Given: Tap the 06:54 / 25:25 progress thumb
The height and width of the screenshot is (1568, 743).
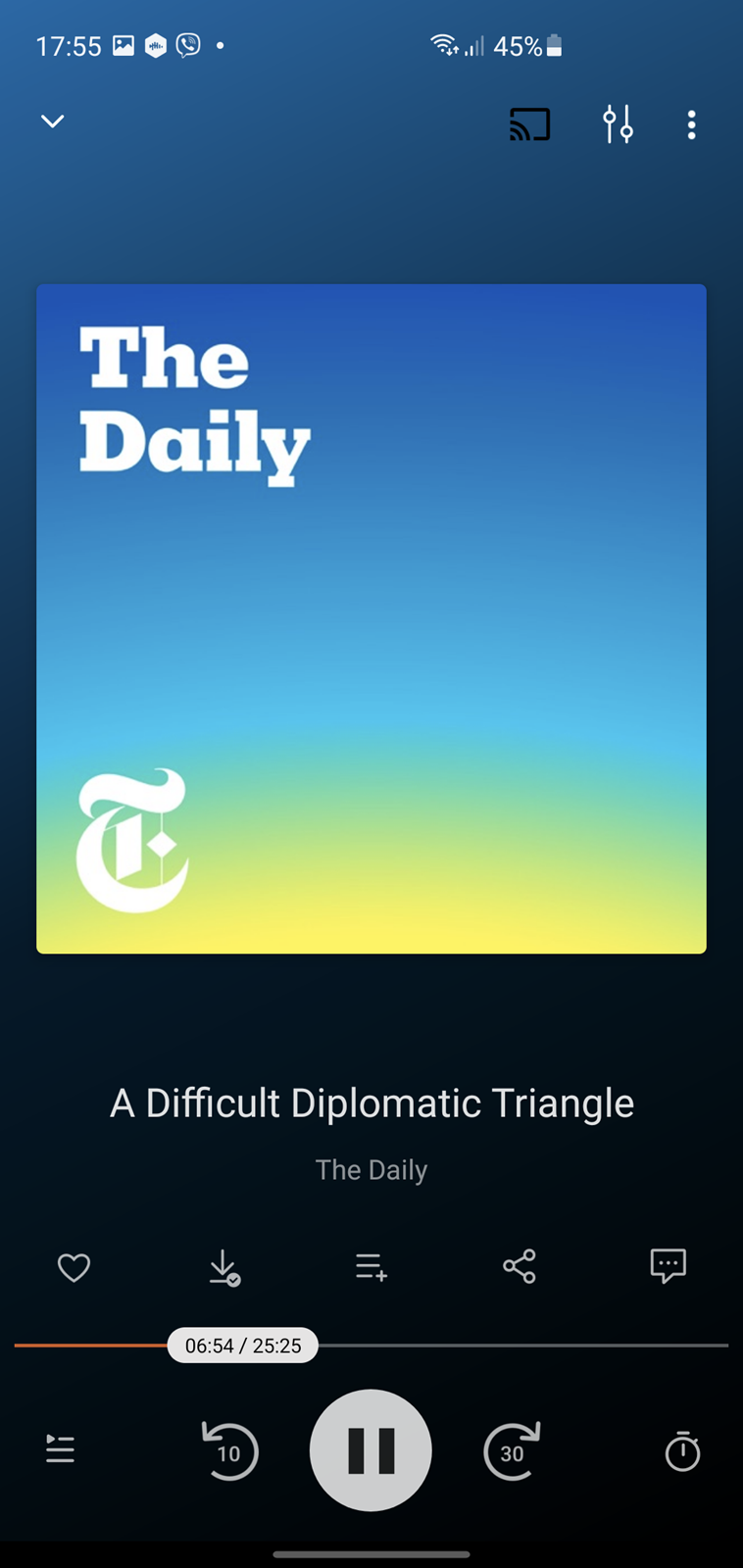Looking at the screenshot, I should (x=243, y=1346).
